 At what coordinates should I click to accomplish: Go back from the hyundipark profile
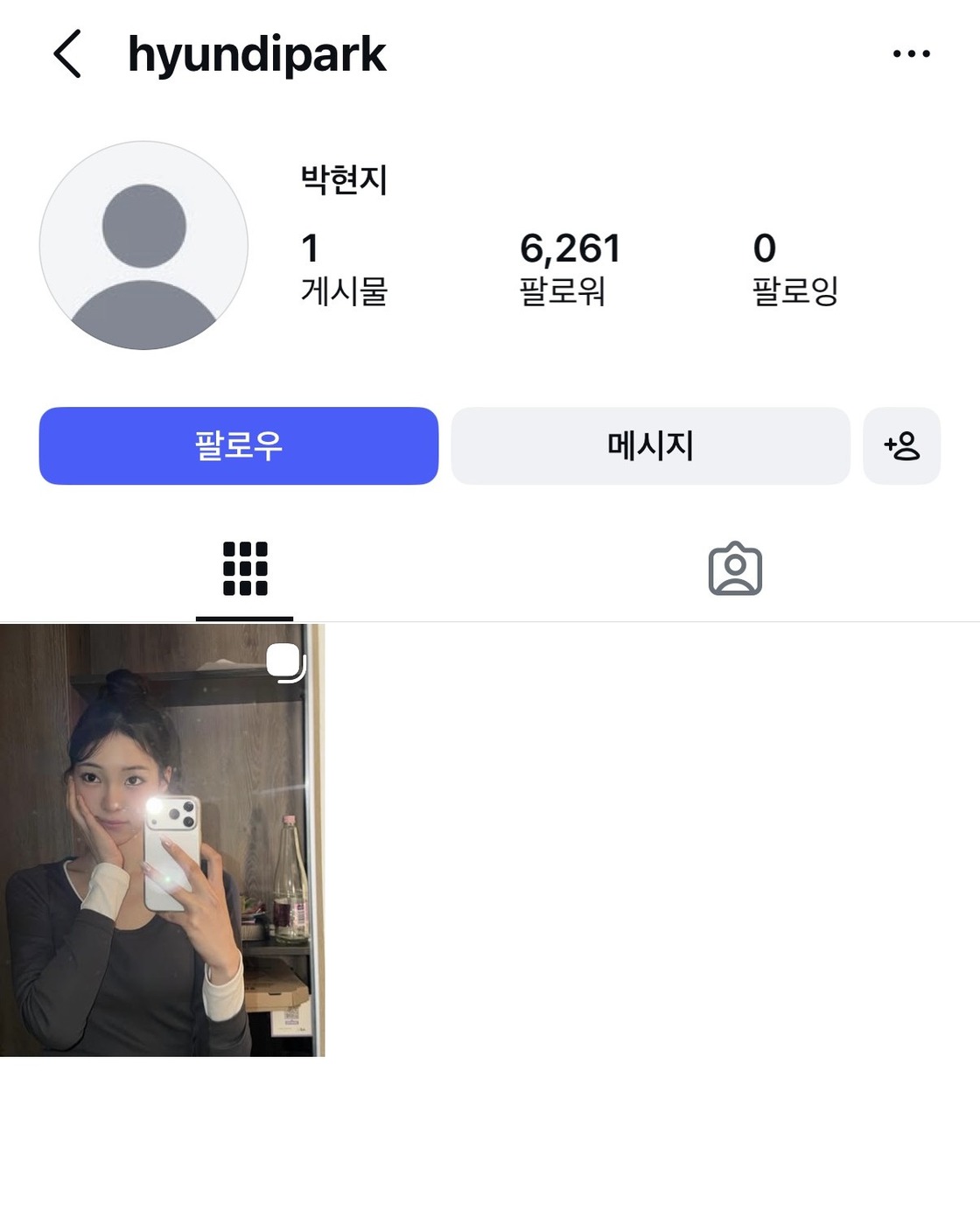tap(67, 54)
